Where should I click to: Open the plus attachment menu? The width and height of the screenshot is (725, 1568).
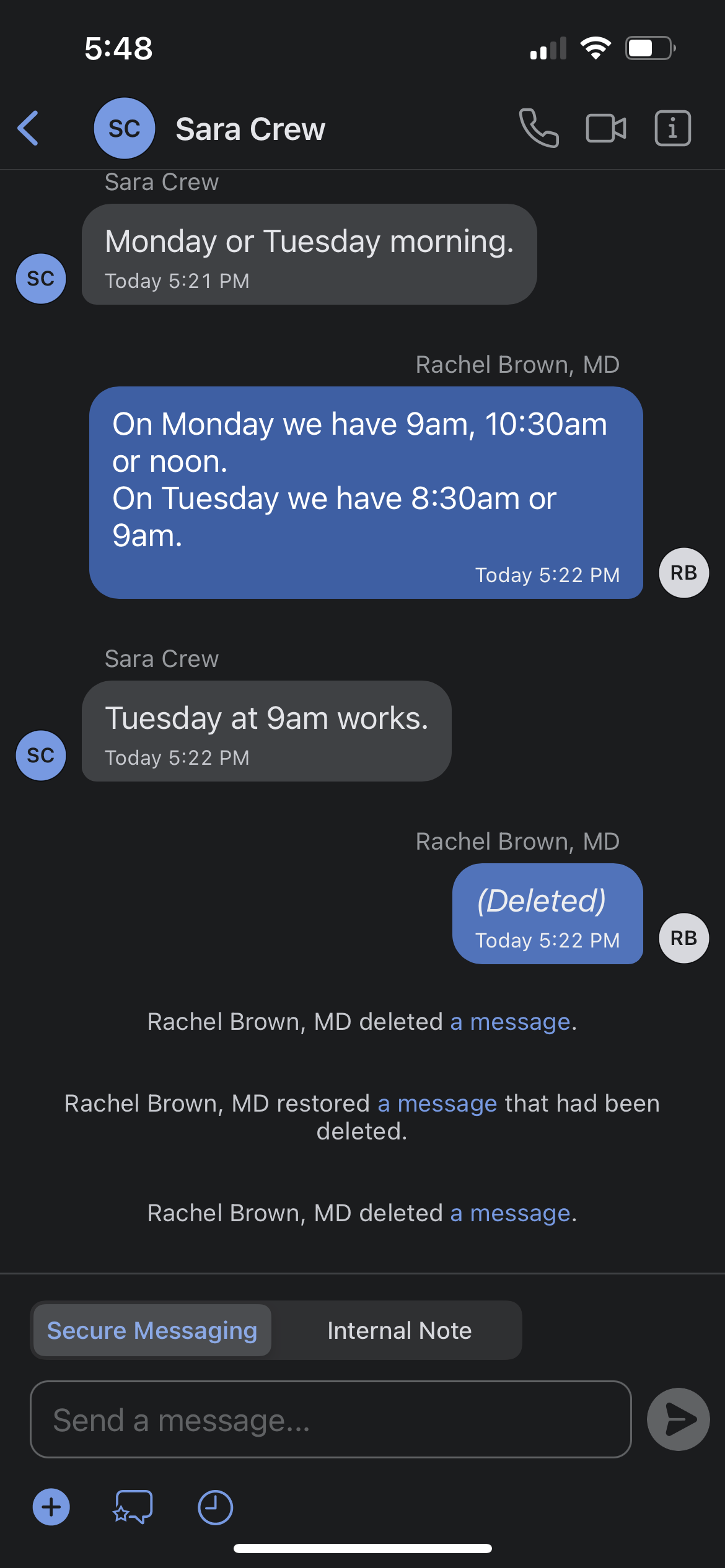click(51, 1507)
